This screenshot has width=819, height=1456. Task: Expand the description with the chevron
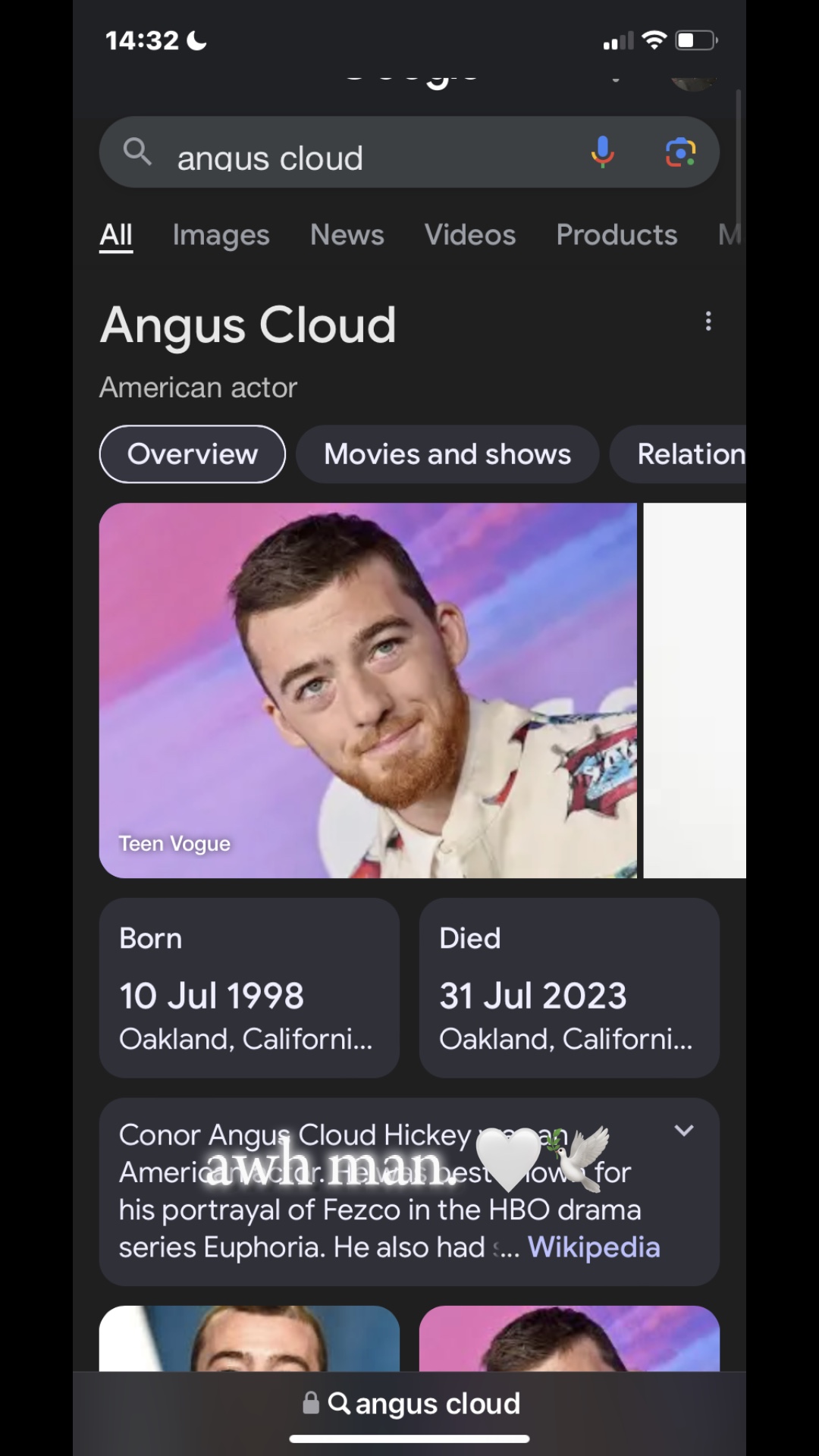[x=684, y=1131]
